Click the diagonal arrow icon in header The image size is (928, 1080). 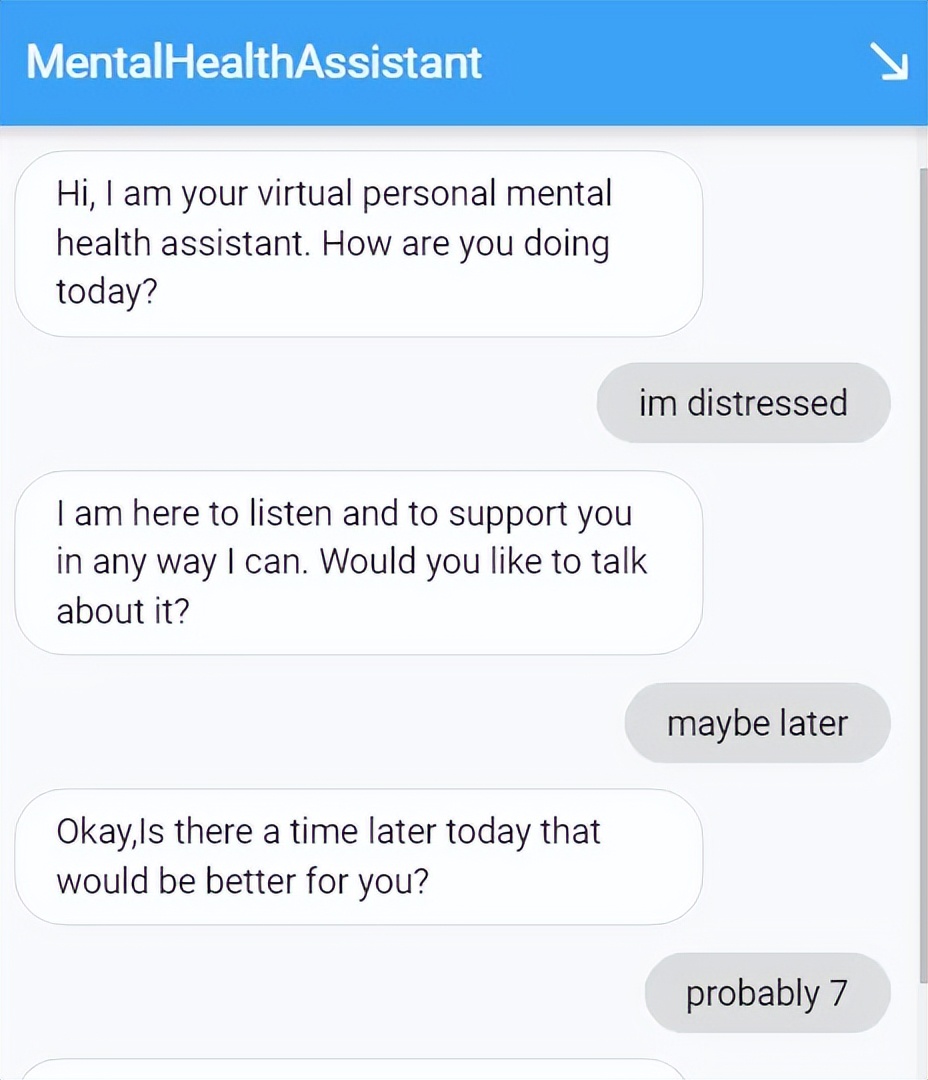(888, 62)
